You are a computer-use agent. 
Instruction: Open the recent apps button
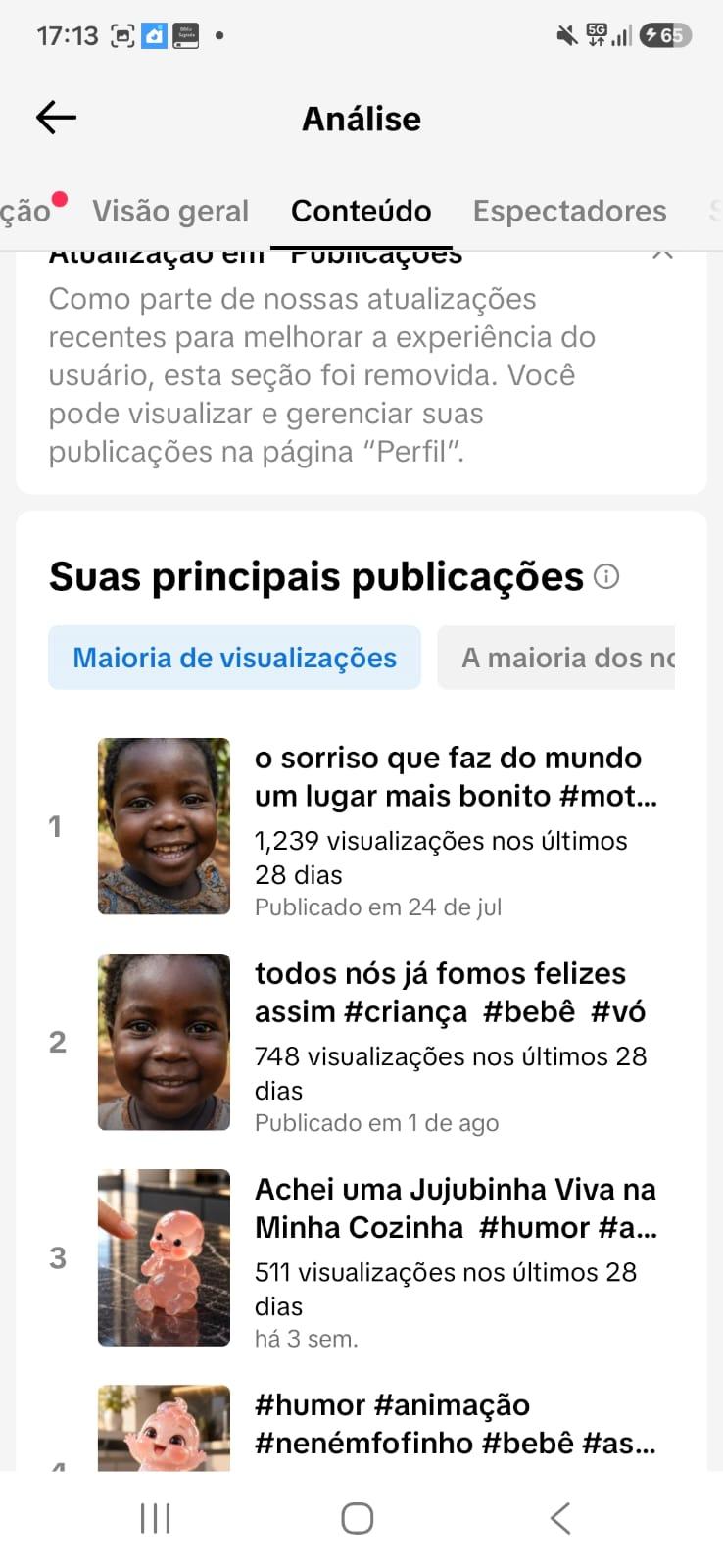(156, 1519)
